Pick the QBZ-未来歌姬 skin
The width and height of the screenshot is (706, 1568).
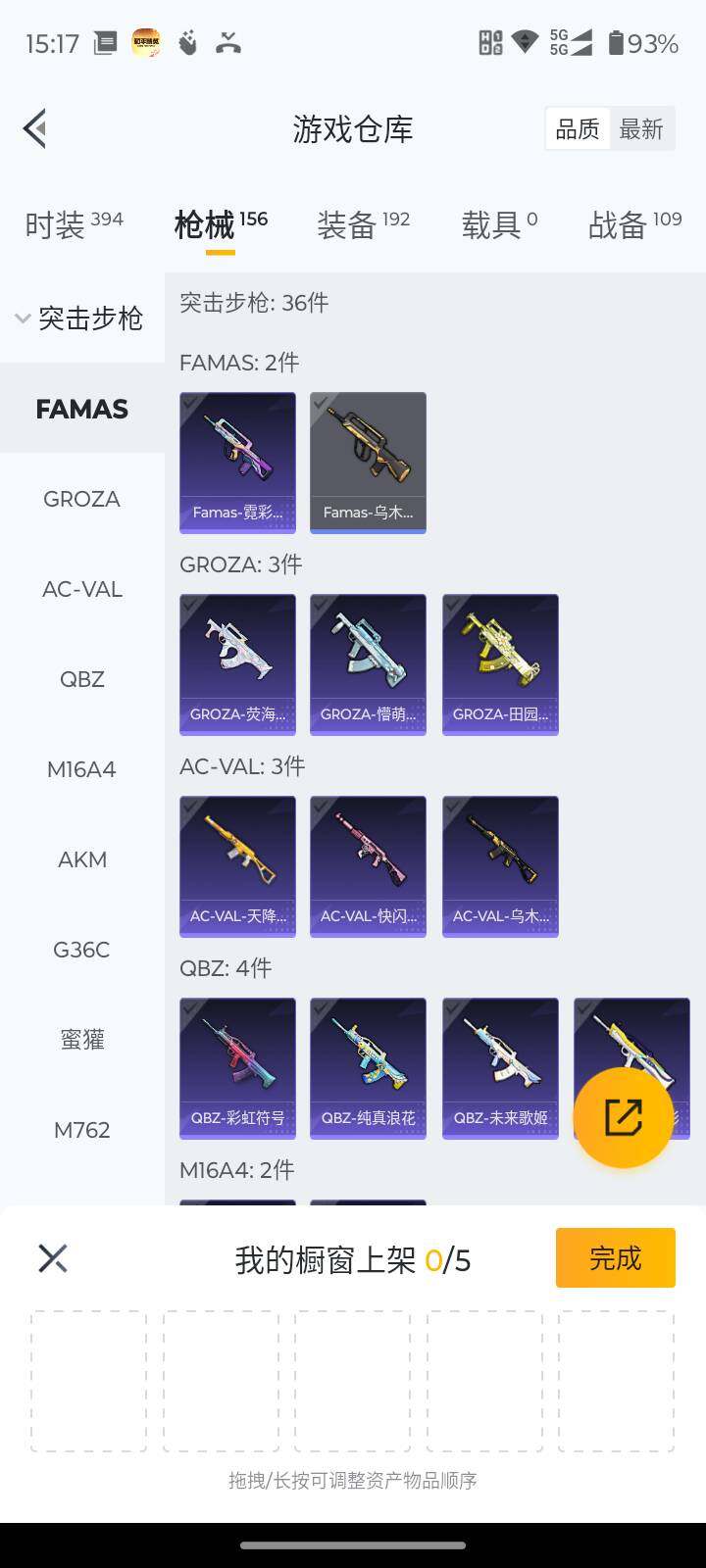500,1067
